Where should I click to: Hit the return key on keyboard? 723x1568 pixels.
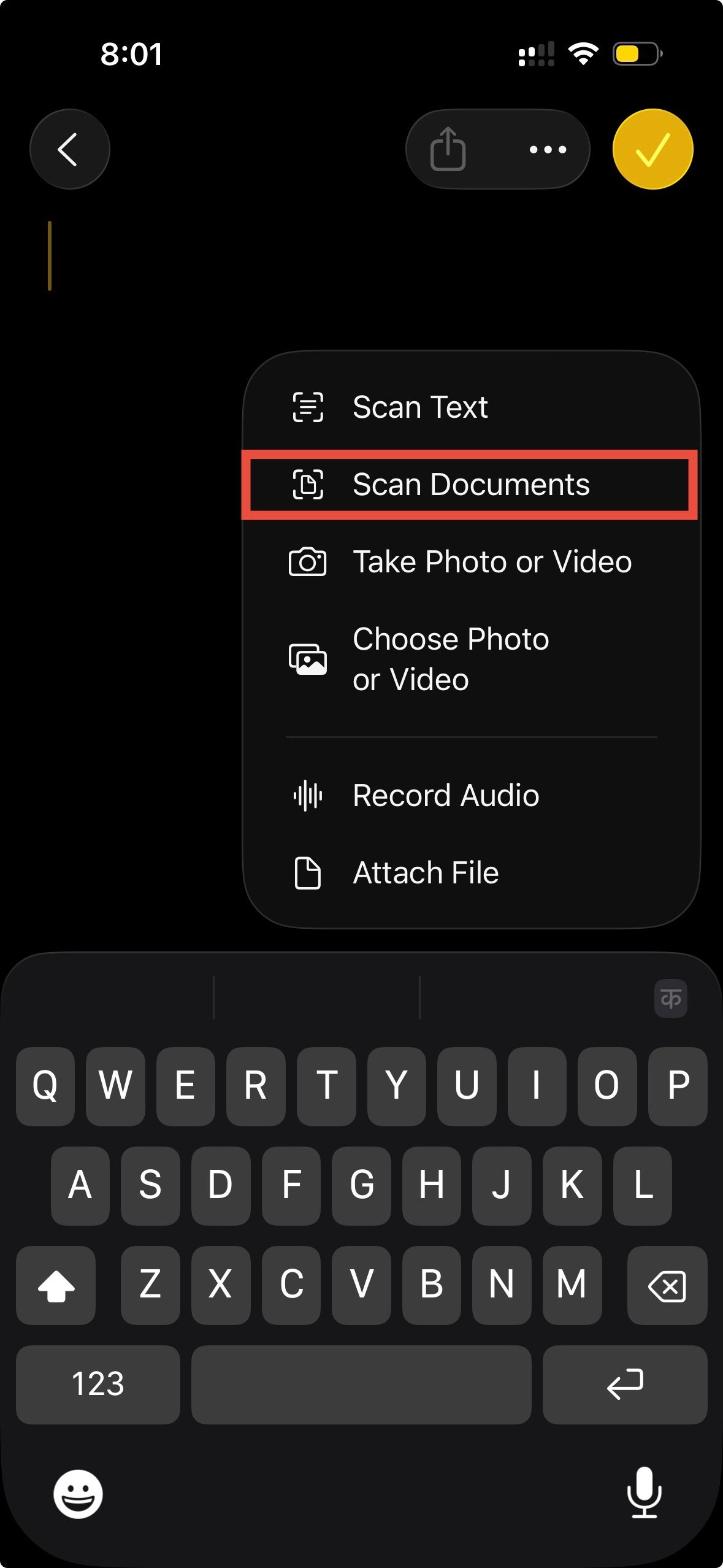(x=624, y=1385)
